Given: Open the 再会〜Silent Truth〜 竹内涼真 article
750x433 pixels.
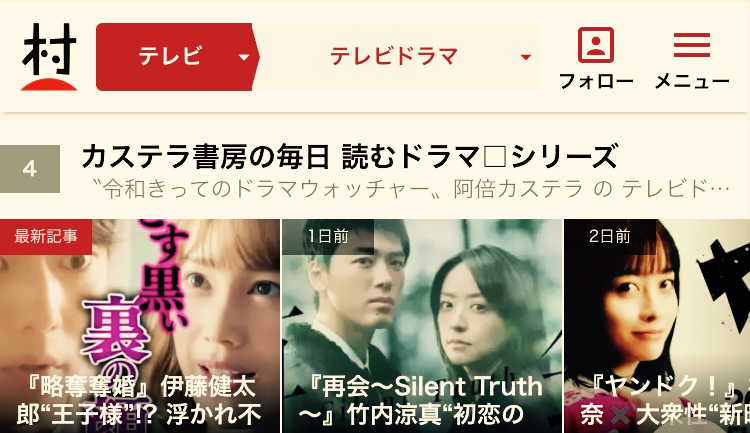Looking at the screenshot, I should tap(422, 325).
